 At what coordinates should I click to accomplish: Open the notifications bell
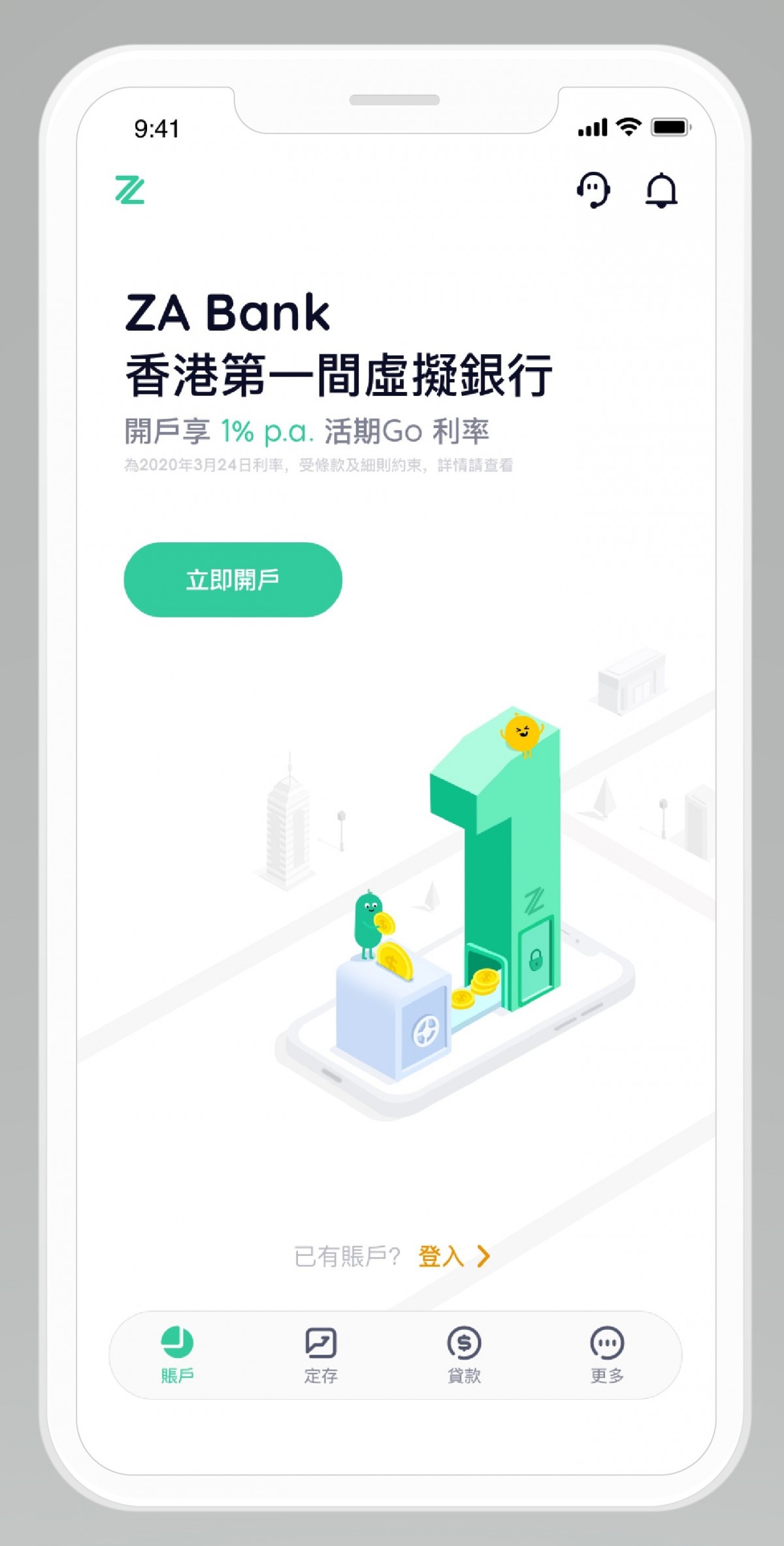pos(661,190)
